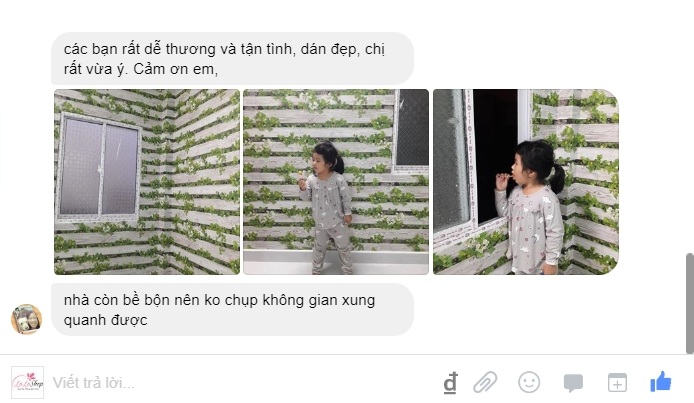
Task: Open saved replies speech bubble icon
Action: pos(573,382)
